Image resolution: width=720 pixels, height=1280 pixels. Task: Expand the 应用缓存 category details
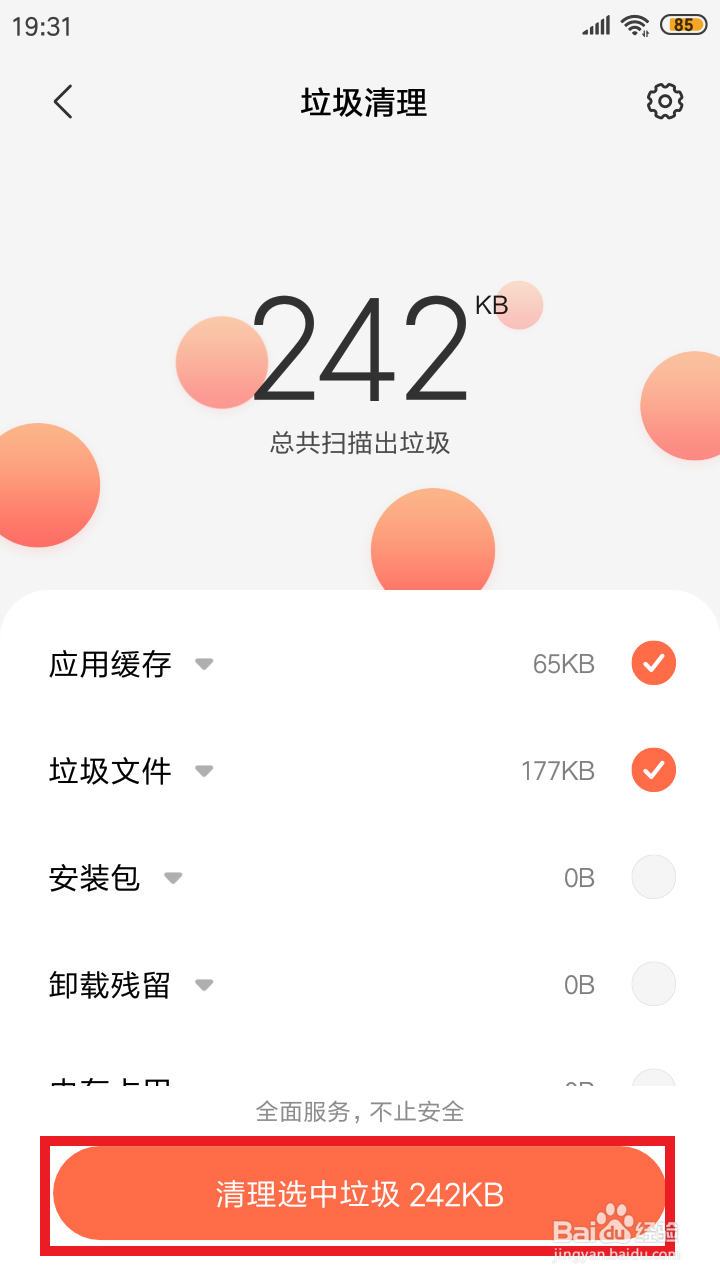tap(204, 665)
